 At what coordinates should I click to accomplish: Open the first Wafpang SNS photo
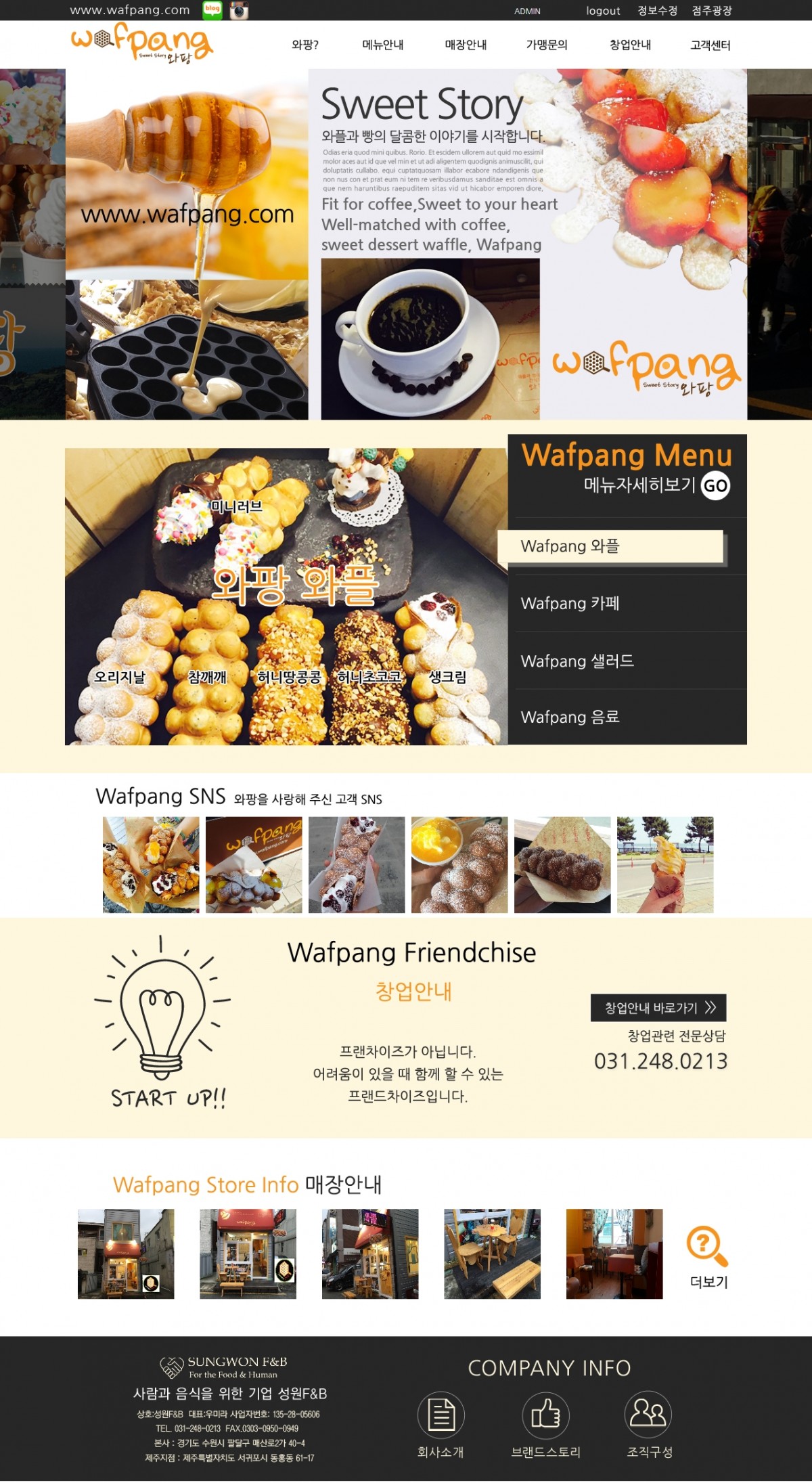pyautogui.click(x=151, y=864)
